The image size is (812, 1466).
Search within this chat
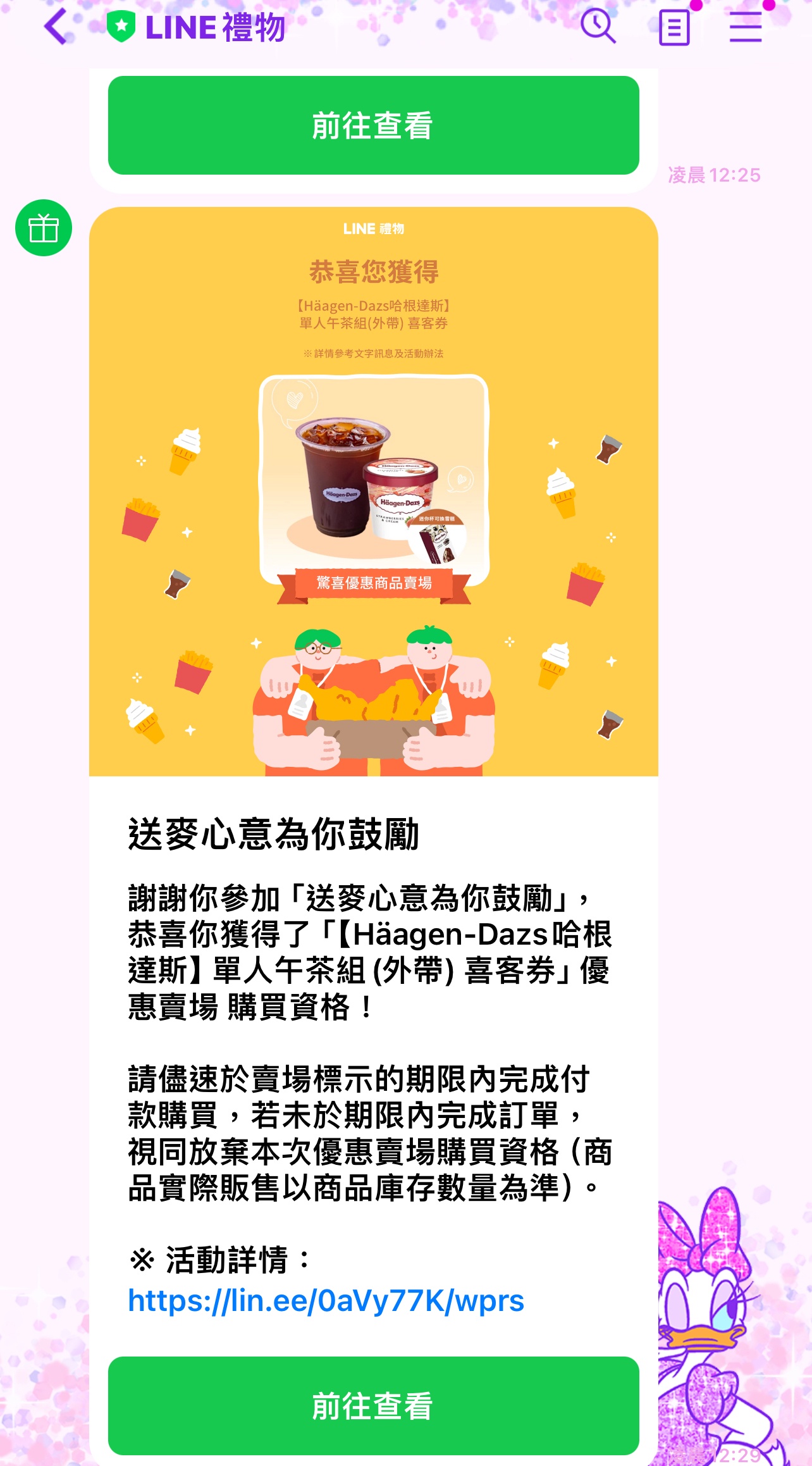pos(598,27)
